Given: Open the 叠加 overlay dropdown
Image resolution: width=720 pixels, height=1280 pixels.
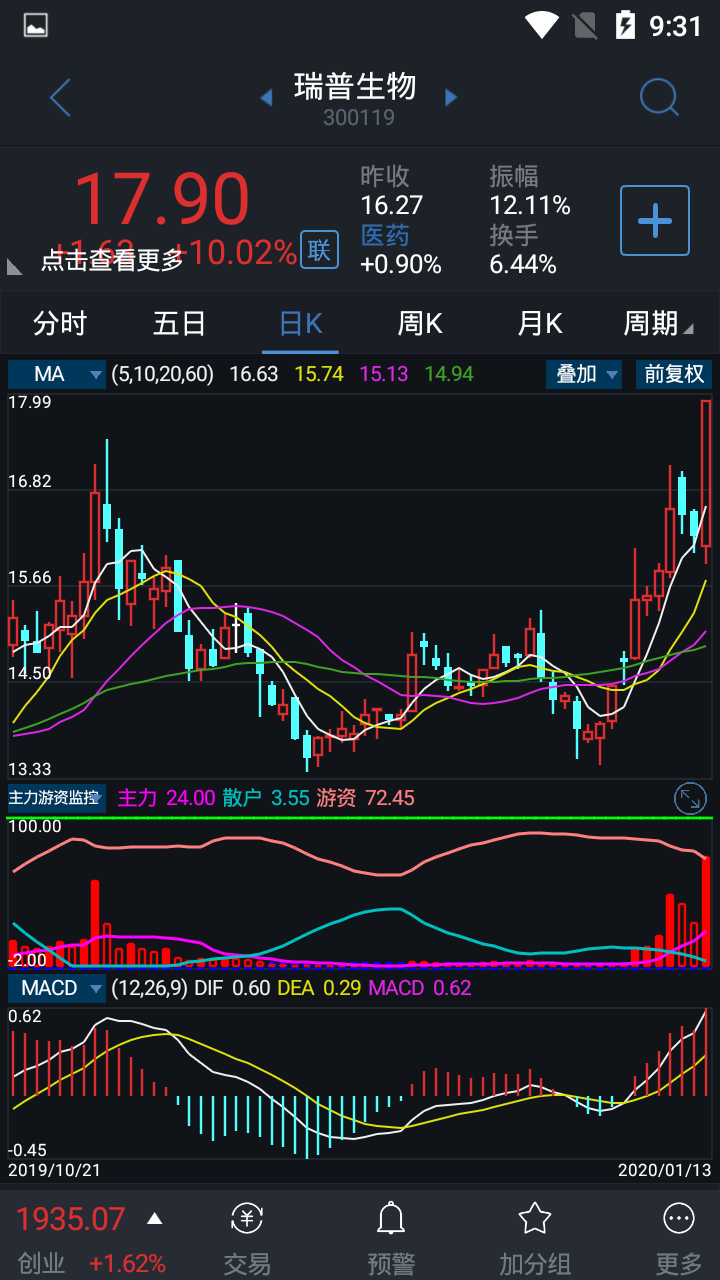Looking at the screenshot, I should 585,374.
